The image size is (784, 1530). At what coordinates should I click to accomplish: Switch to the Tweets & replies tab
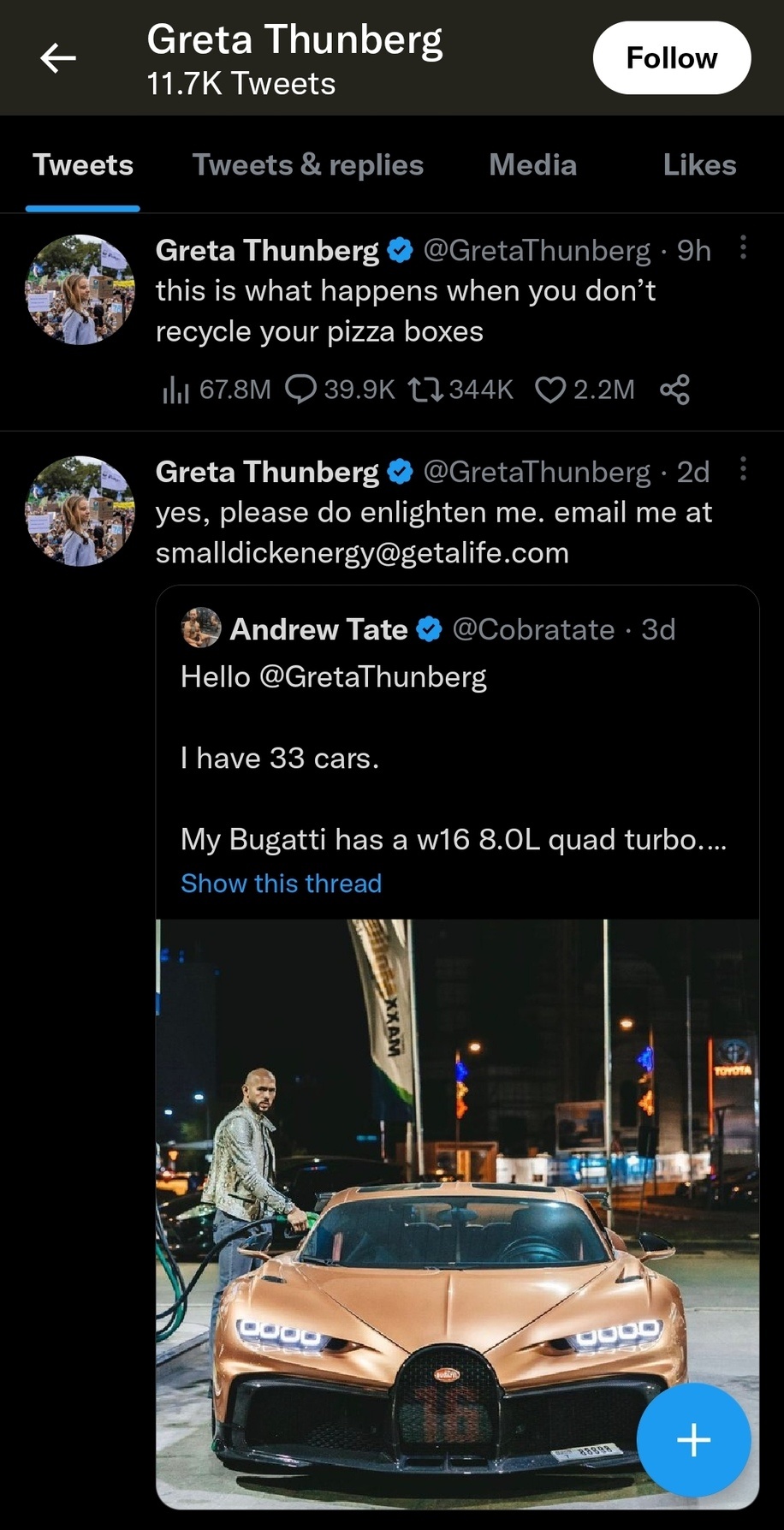click(308, 164)
